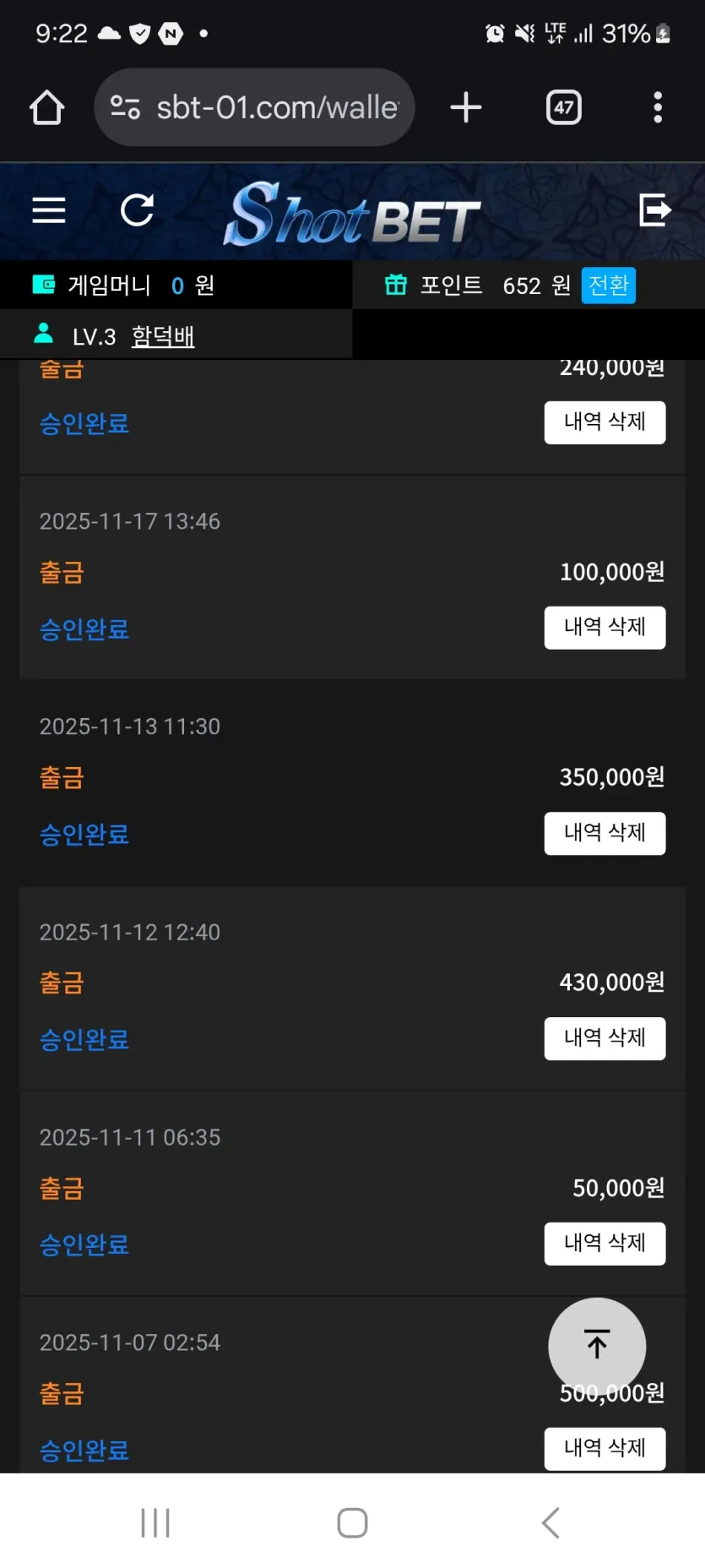Delete the 100,000원 withdrawal record

pos(605,628)
